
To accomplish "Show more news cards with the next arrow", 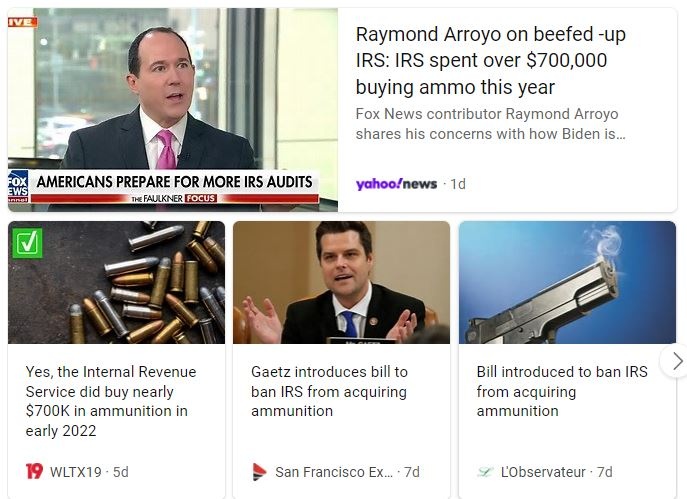I will click(677, 361).
